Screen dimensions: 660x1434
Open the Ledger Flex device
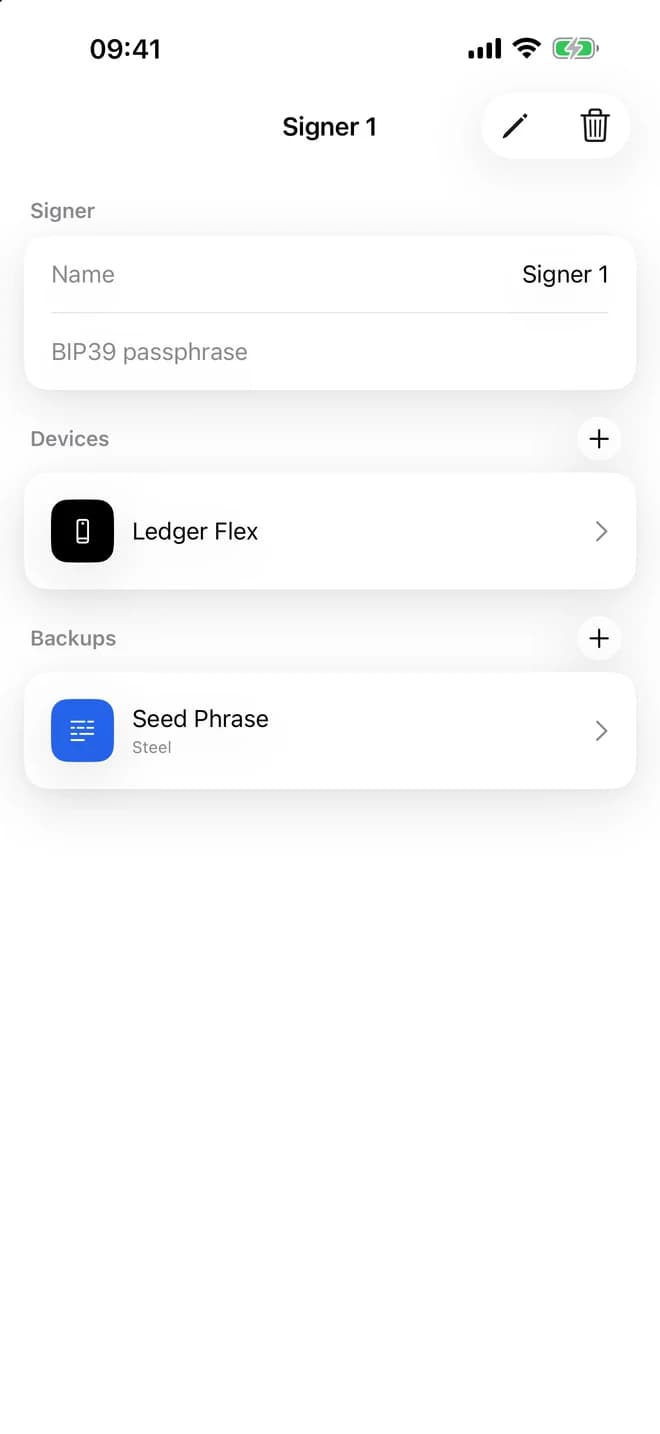coord(330,531)
